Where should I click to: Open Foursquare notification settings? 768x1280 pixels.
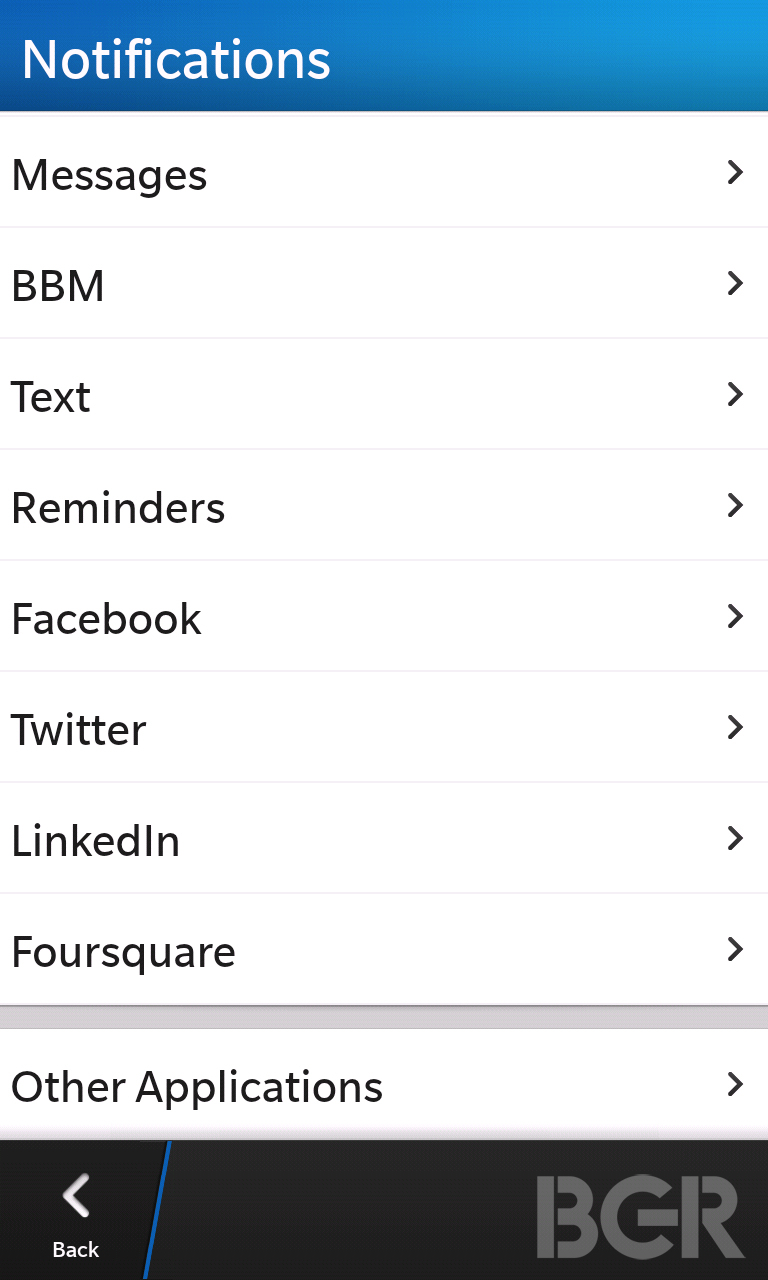(384, 951)
